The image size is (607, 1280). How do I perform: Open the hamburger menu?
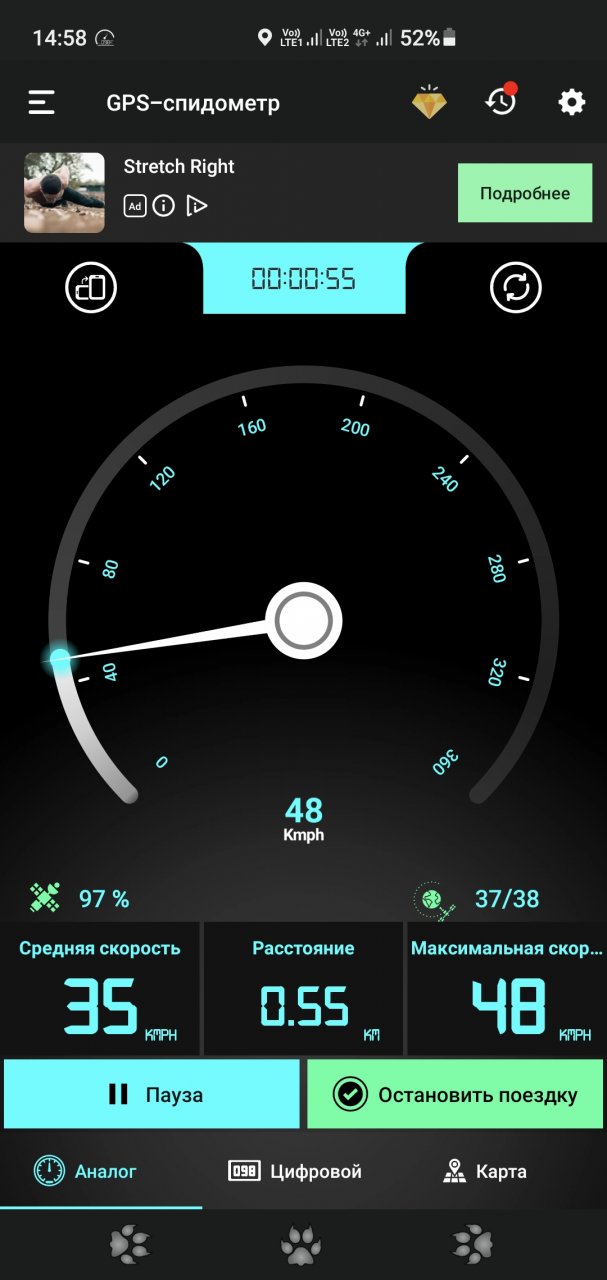click(x=42, y=103)
